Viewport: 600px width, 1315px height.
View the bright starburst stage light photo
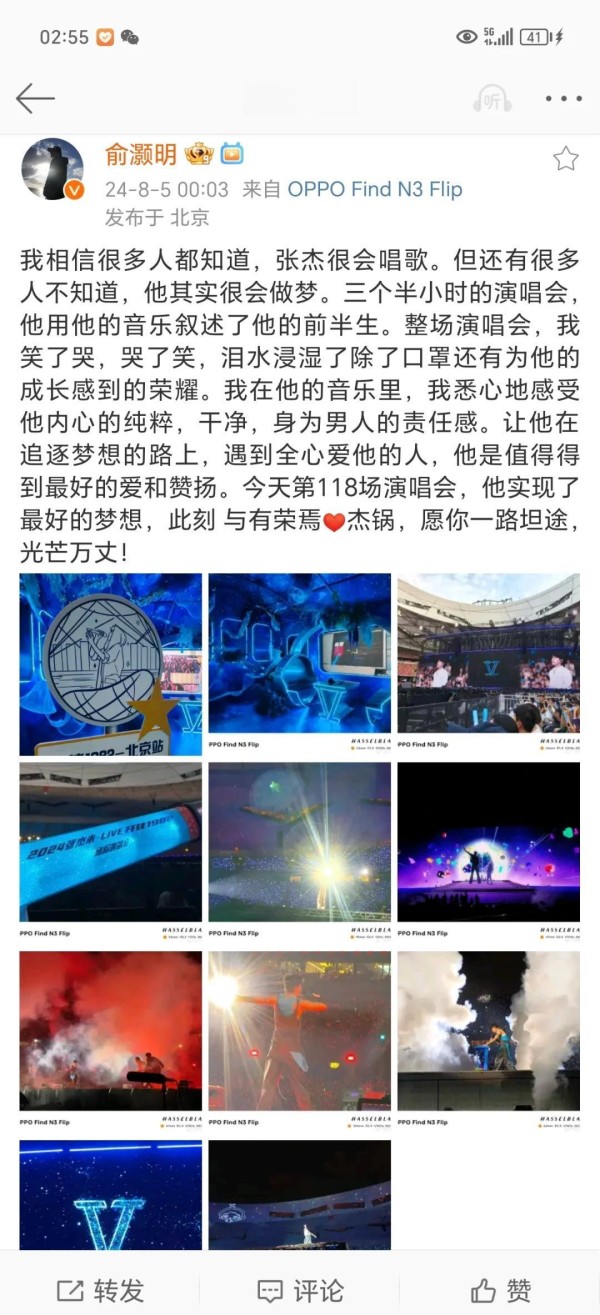tap(300, 853)
